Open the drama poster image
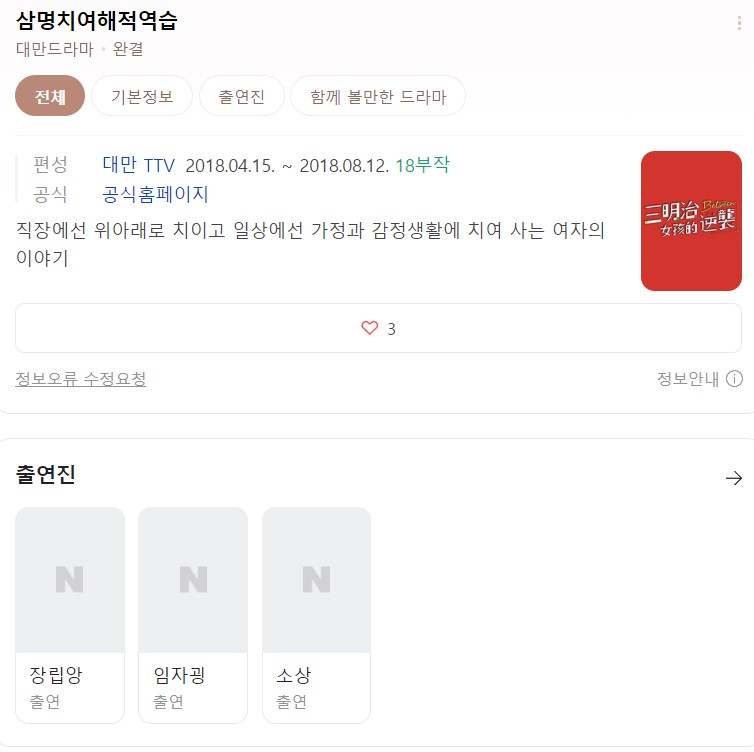The width and height of the screenshot is (754, 752). (691, 221)
